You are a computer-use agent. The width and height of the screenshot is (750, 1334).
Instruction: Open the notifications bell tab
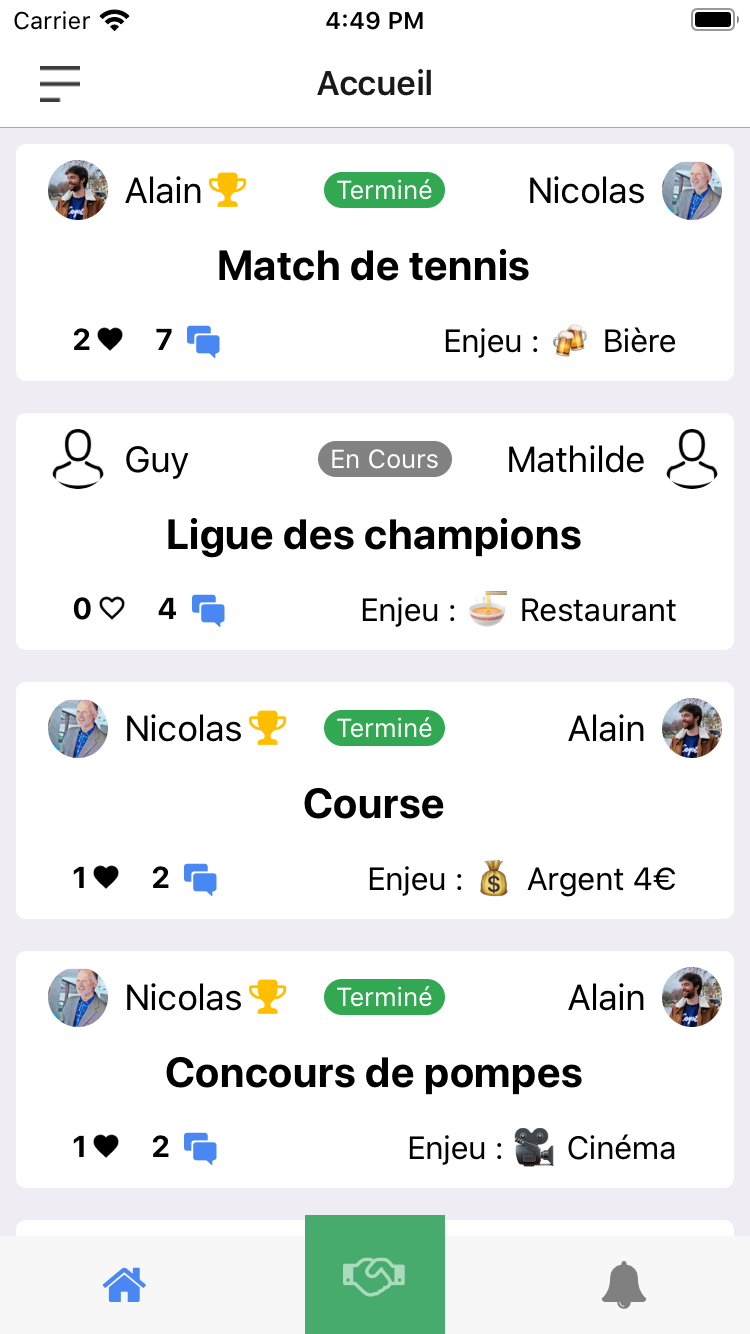624,1284
